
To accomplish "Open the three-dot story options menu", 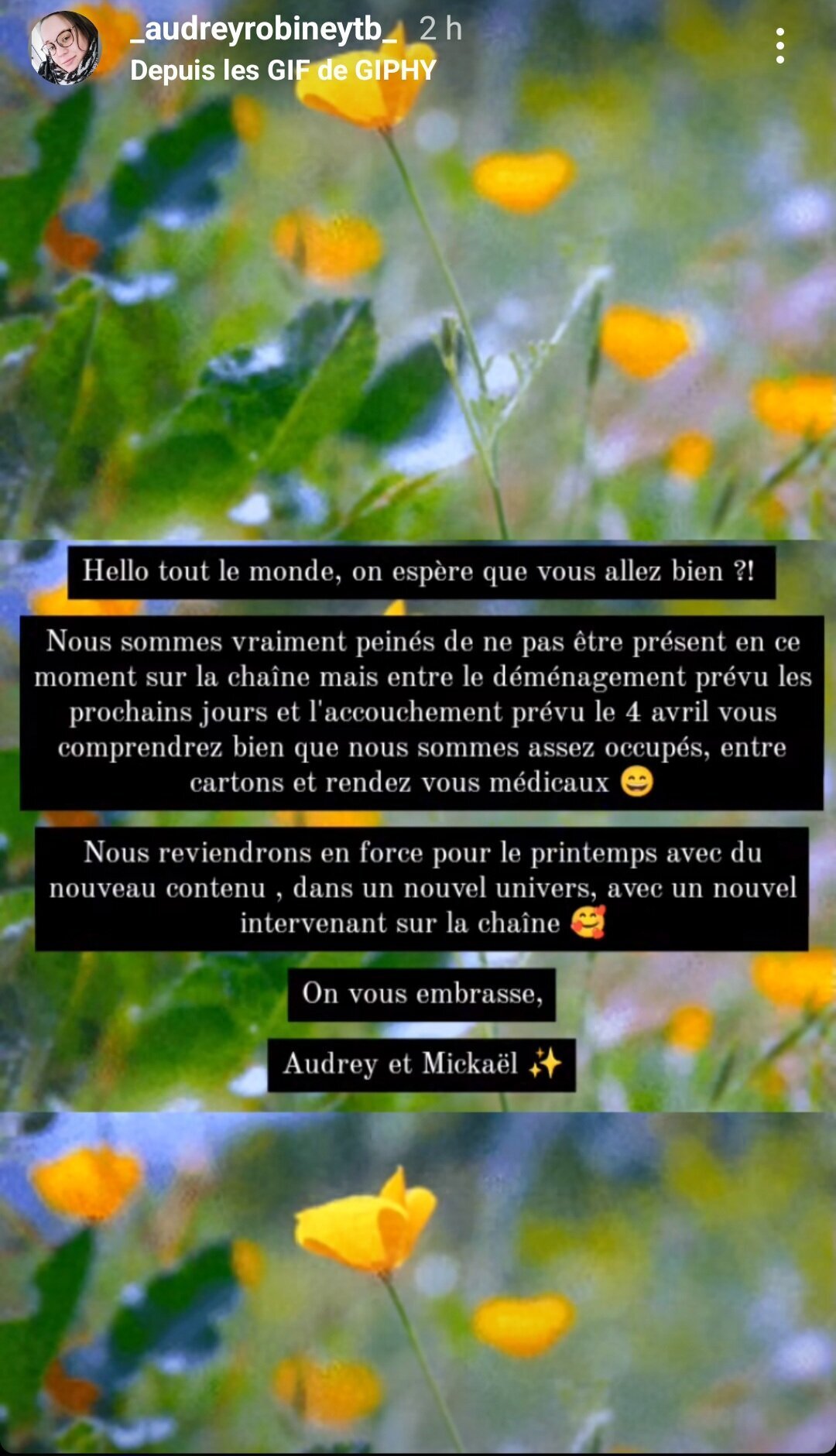I will 779,46.
